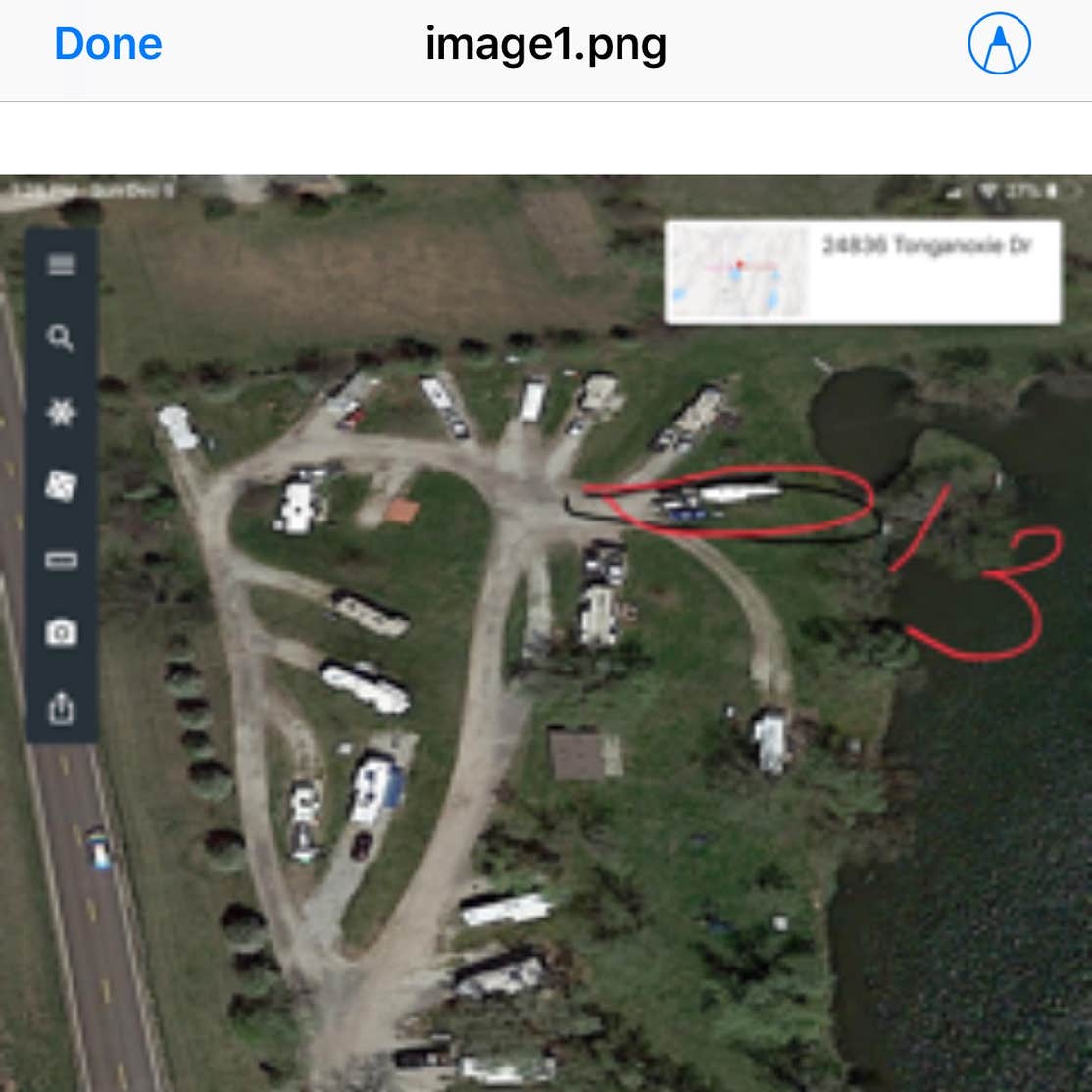The image size is (1092, 1092).
Task: Tap Done to close the image preview
Action: tap(108, 44)
